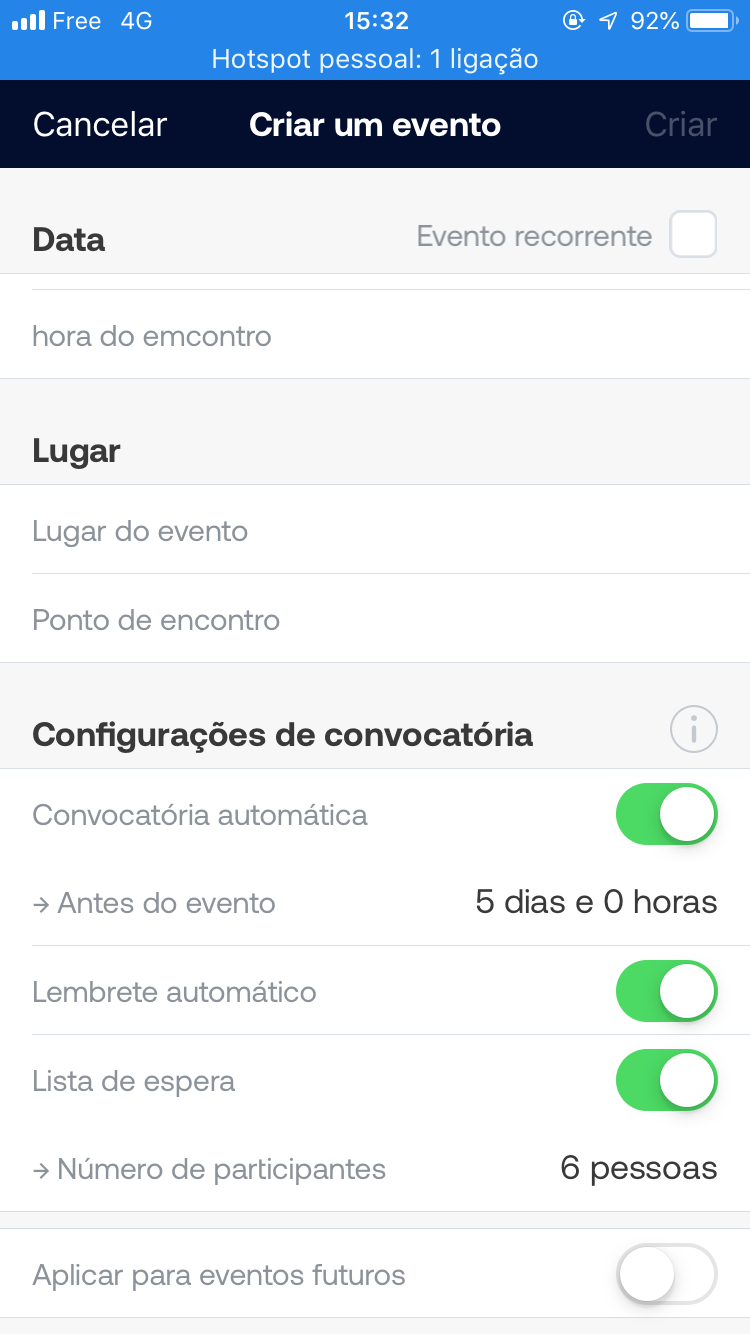This screenshot has width=750, height=1334.
Task: Tap Cancelar to dismiss event creation
Action: click(99, 124)
